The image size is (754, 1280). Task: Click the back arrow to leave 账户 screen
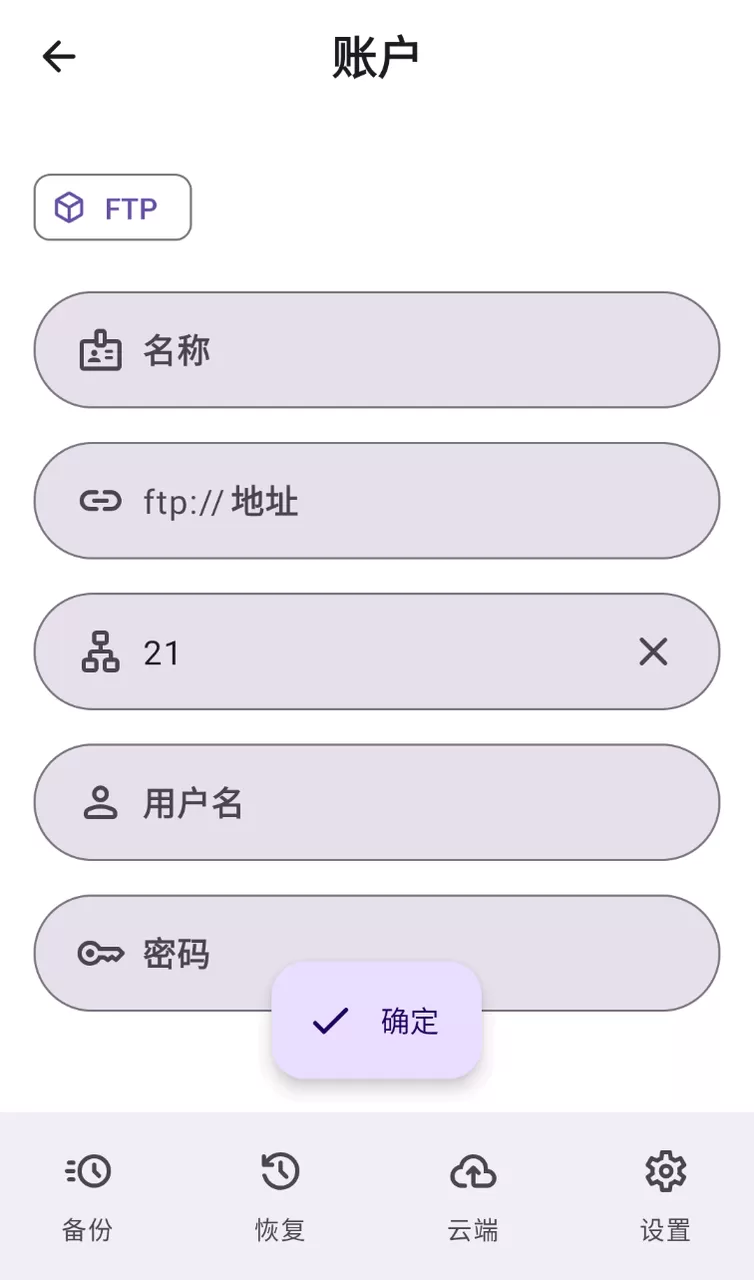pos(58,56)
